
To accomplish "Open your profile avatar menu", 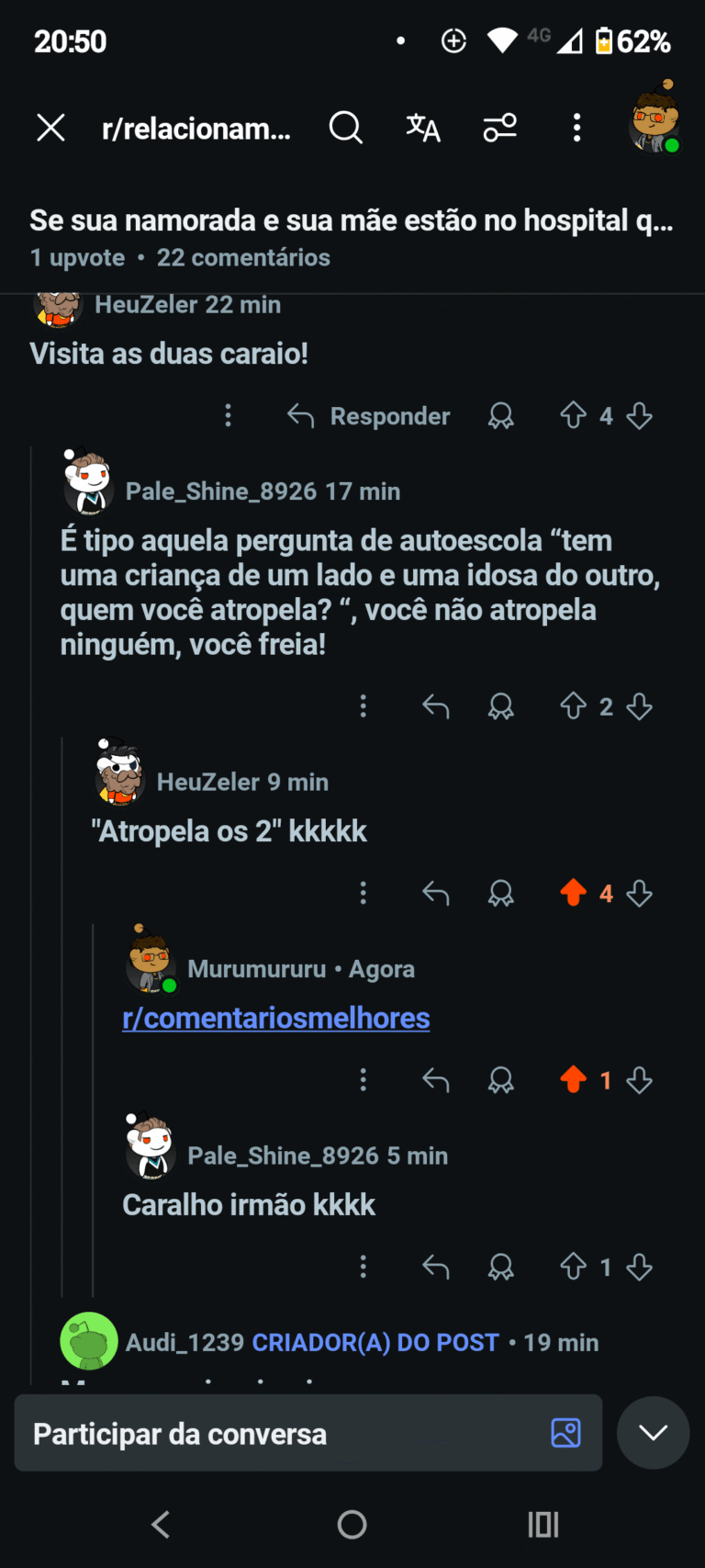I will tap(655, 123).
